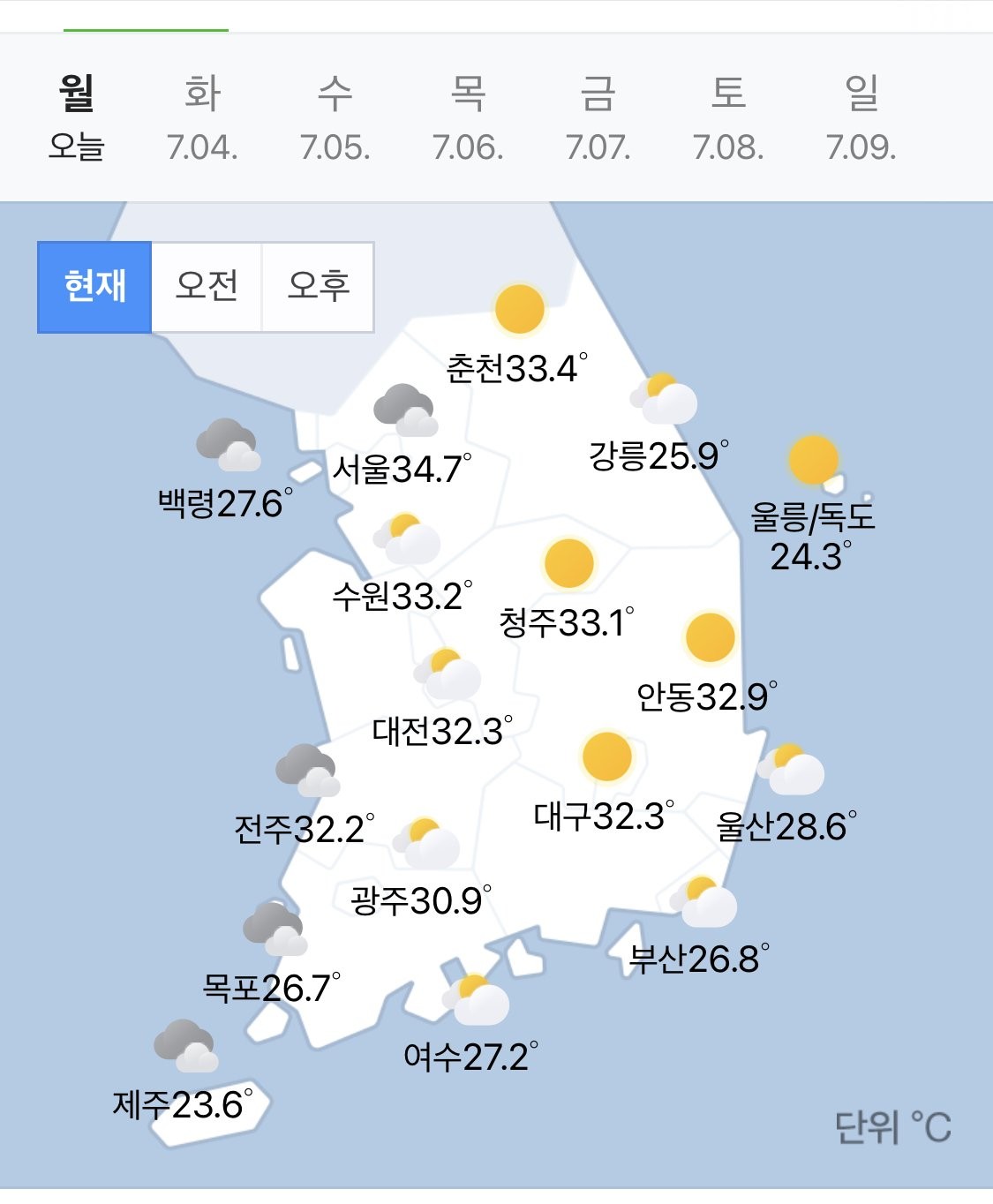Viewport: 993px width, 1204px height.
Task: Open Ulleung/Dokdo 울릉/독도 24.3° weather
Action: 812,536
